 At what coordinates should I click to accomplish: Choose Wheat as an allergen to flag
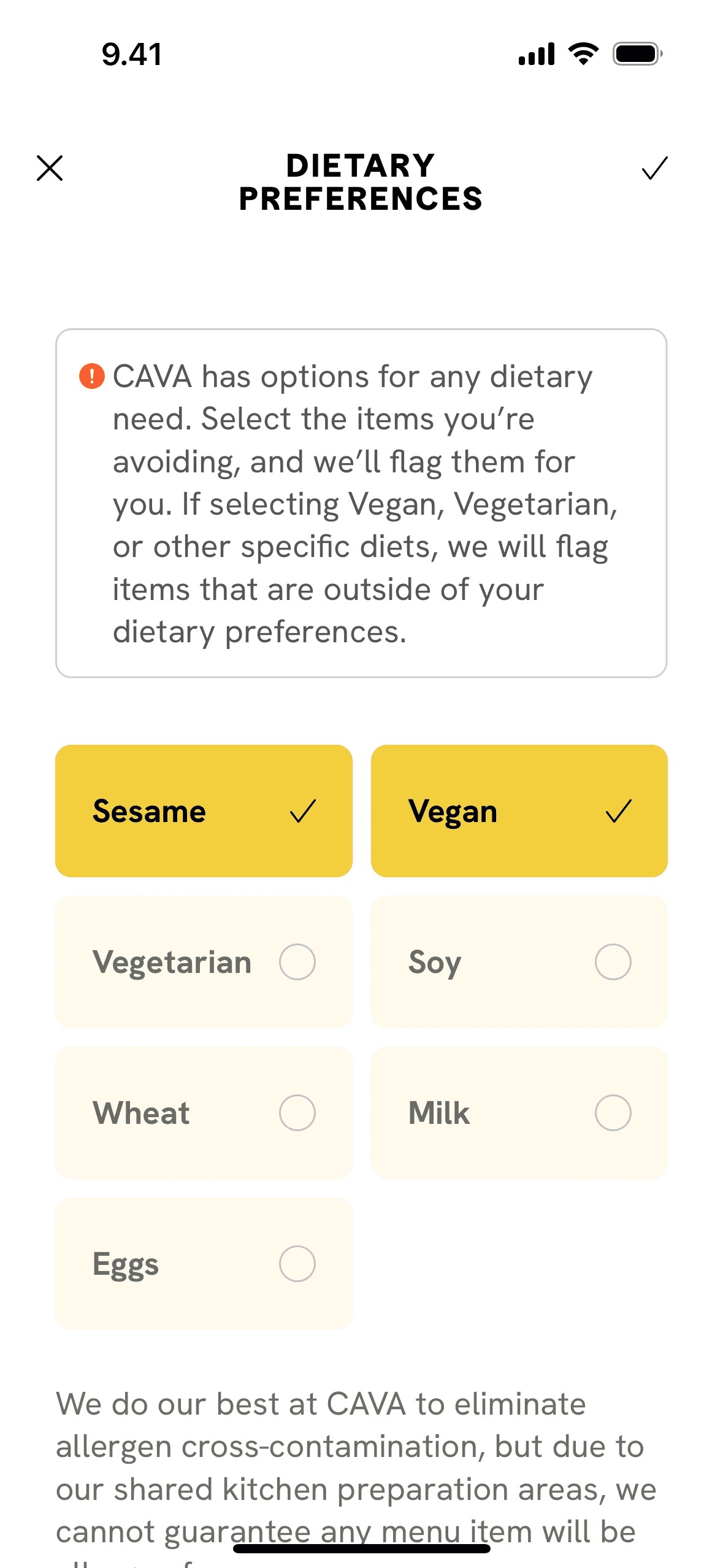tap(204, 1112)
